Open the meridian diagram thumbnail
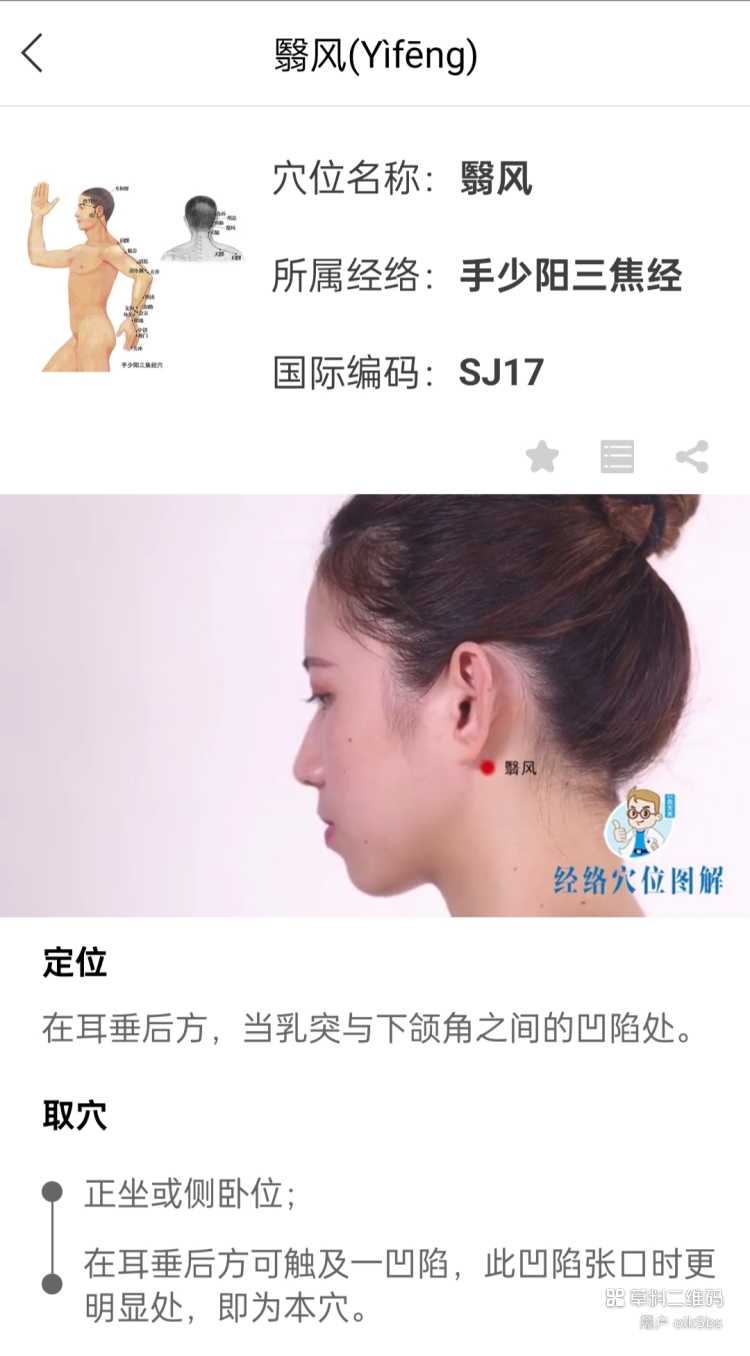 point(135,277)
